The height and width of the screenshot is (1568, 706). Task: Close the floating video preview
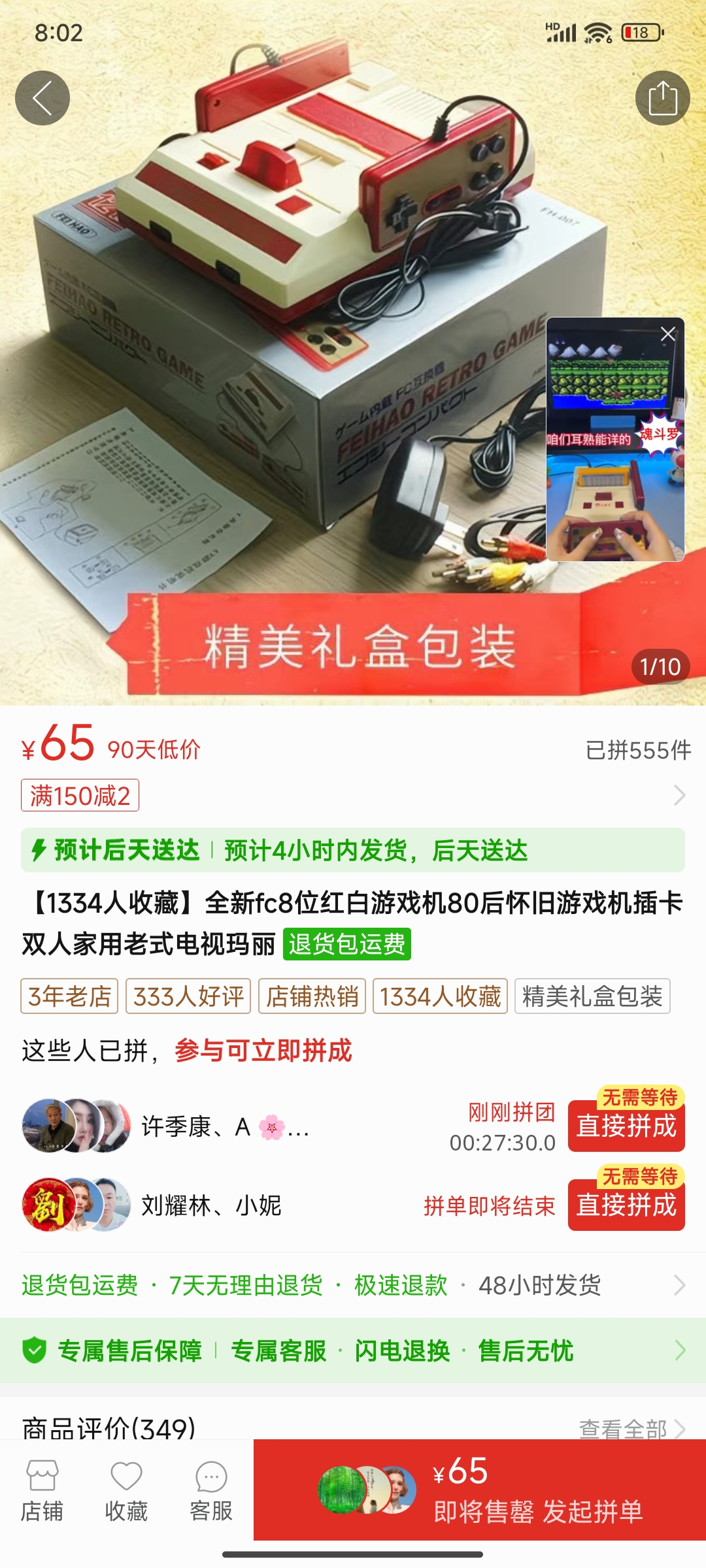tap(667, 334)
